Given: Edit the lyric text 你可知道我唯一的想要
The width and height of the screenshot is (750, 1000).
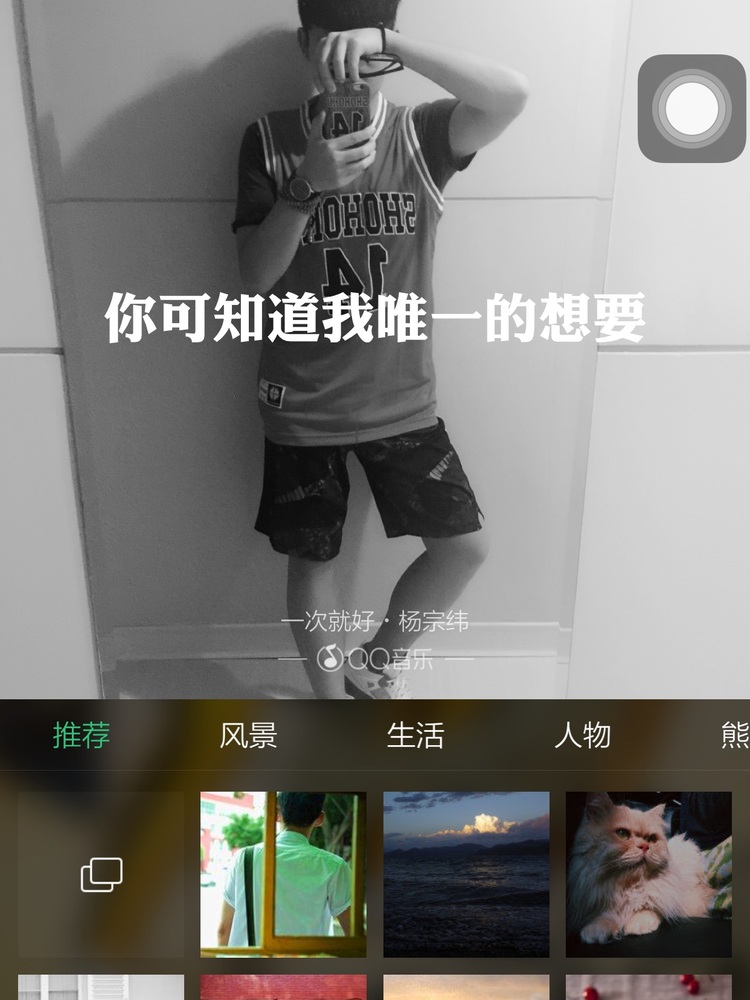Looking at the screenshot, I should [x=375, y=318].
